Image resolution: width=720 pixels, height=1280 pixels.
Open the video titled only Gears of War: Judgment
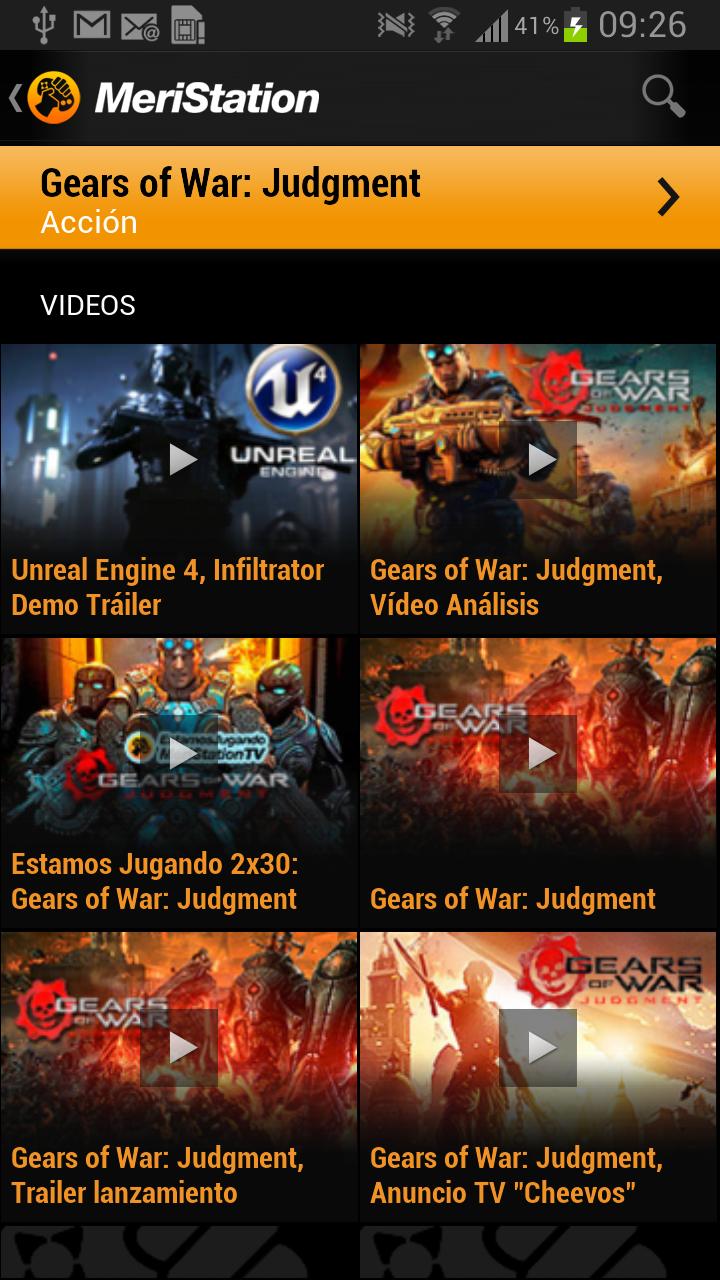pos(540,754)
